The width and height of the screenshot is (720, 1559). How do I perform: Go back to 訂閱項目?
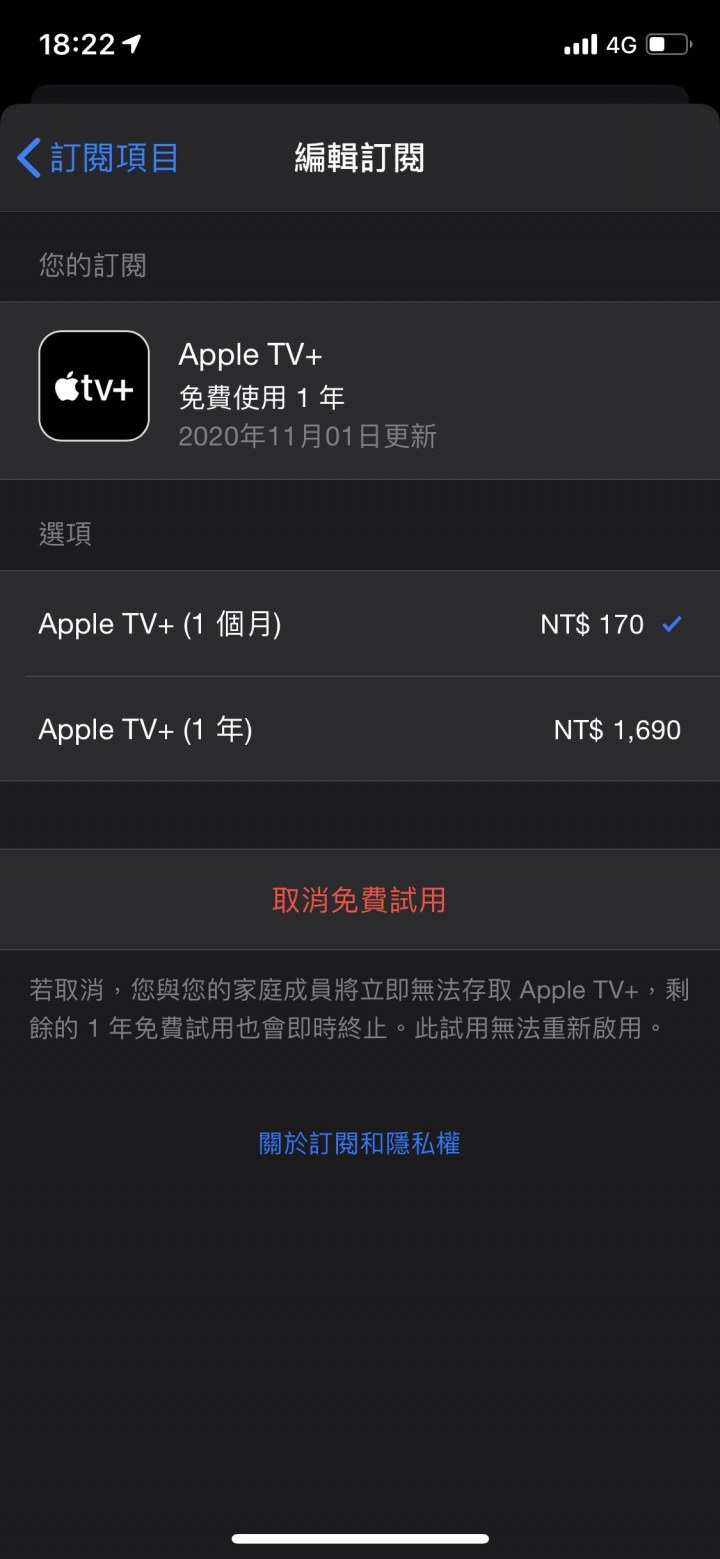(98, 158)
